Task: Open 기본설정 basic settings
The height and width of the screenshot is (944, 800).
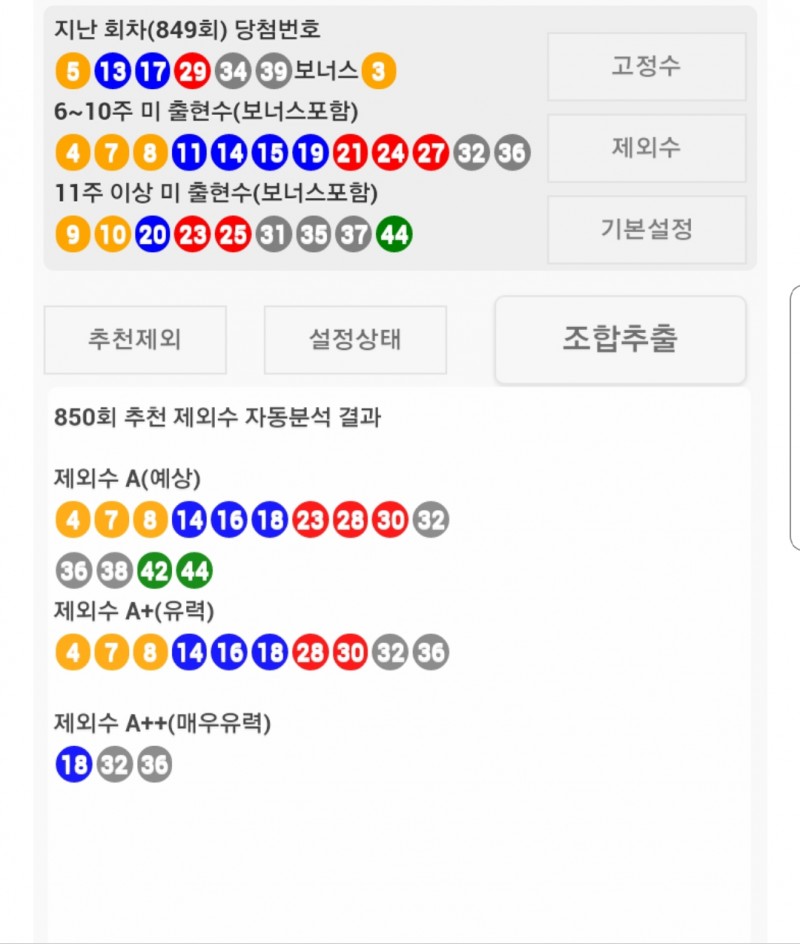Action: [x=646, y=229]
